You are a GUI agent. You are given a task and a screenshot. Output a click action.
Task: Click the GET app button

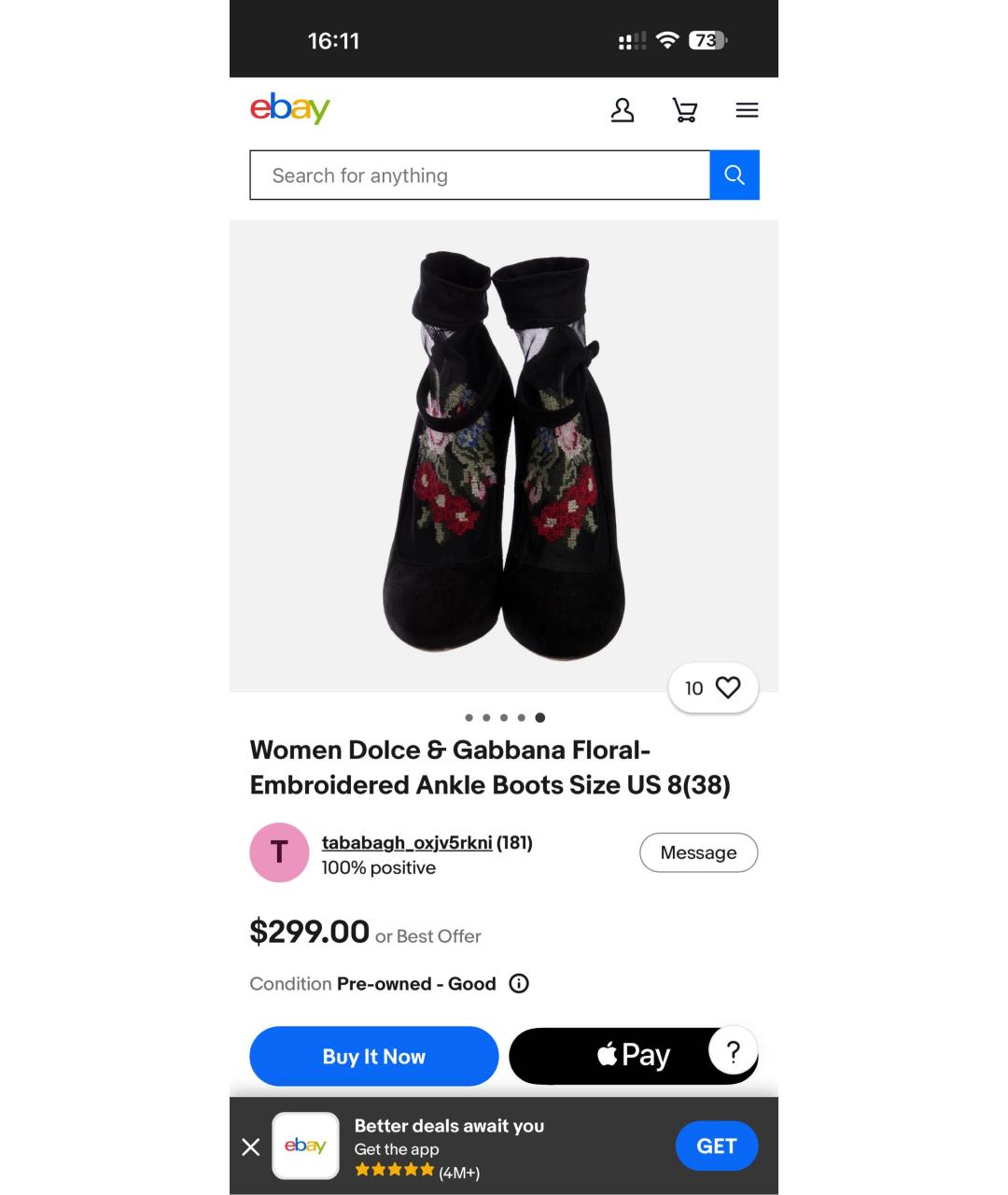point(716,1146)
